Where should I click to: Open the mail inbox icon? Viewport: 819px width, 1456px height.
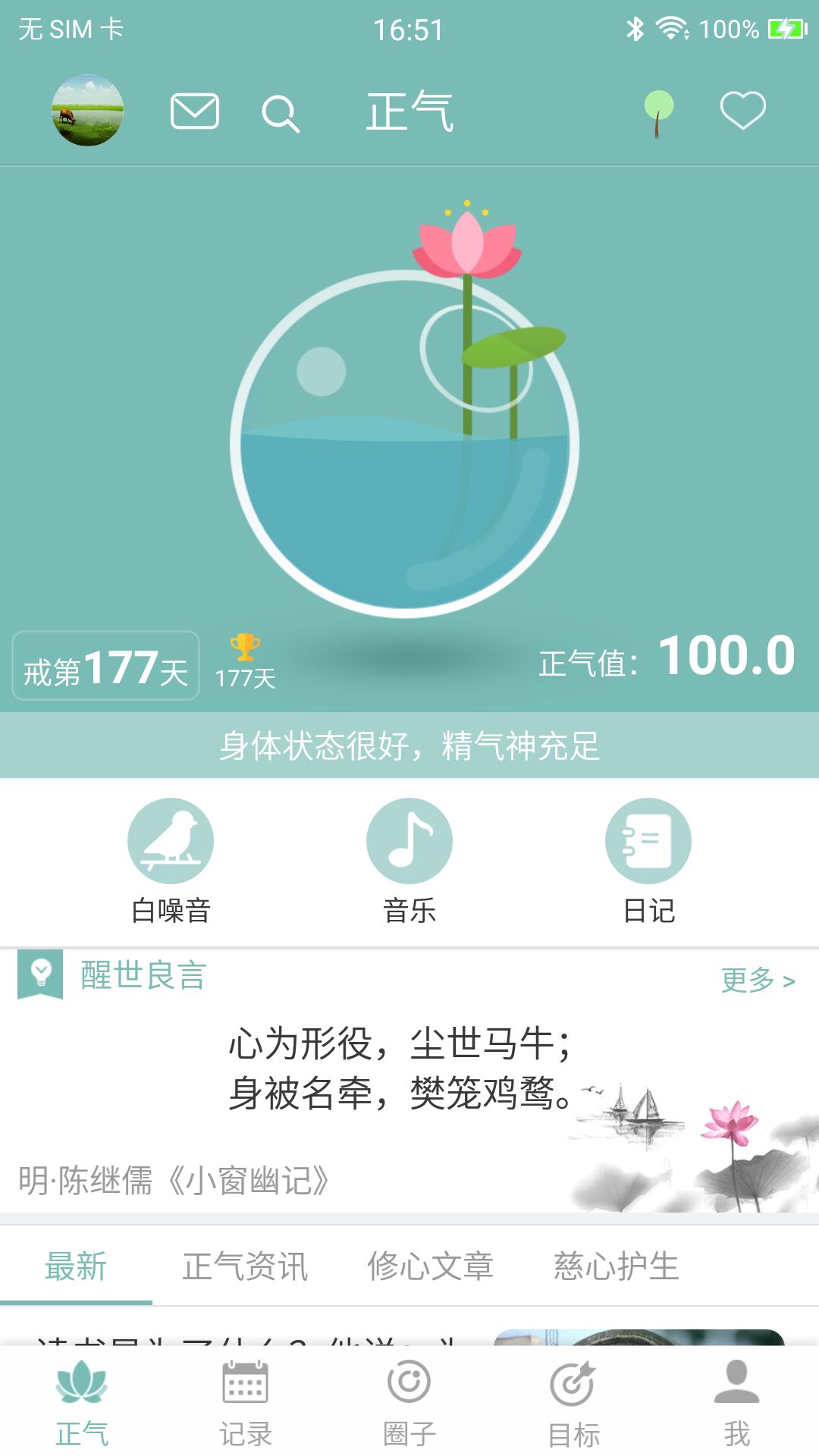pyautogui.click(x=195, y=111)
